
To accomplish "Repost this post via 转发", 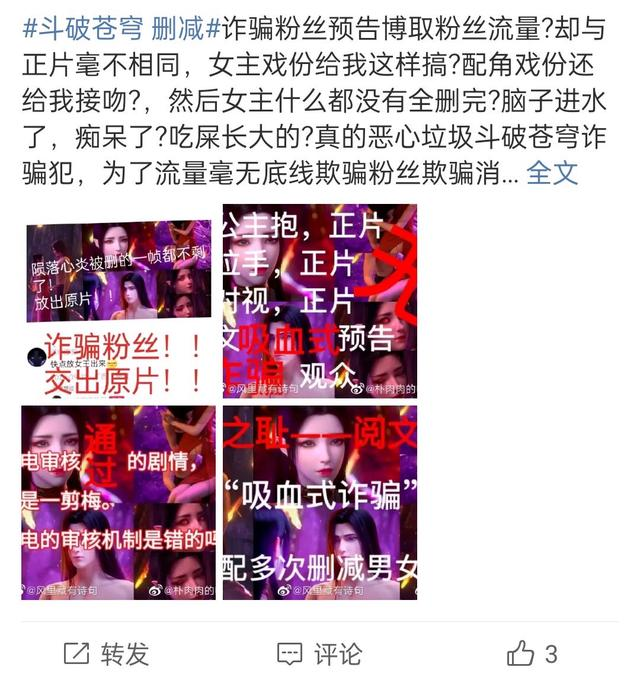I will (x=106, y=654).
